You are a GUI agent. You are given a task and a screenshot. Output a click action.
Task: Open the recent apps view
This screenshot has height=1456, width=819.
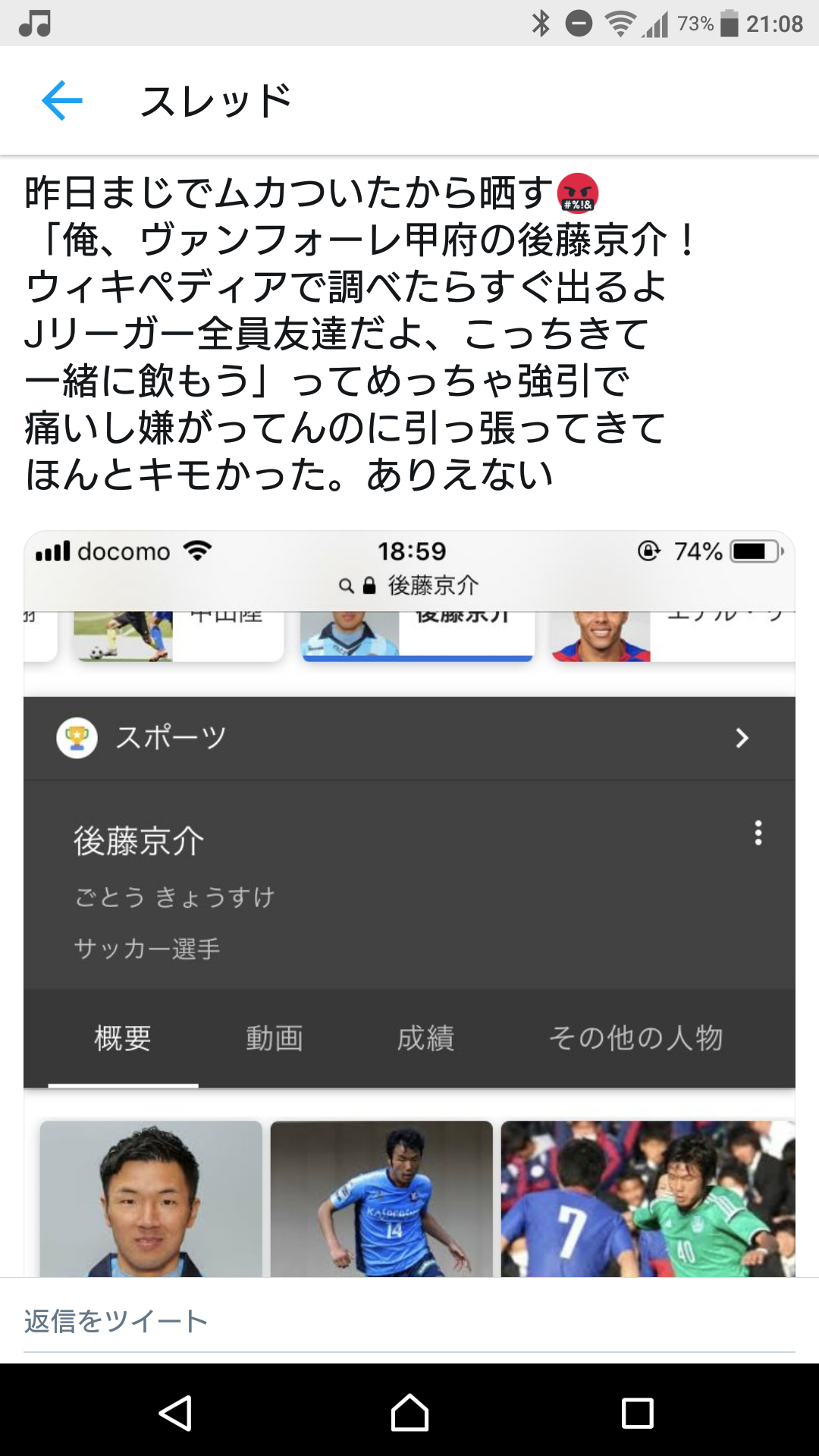click(637, 1413)
